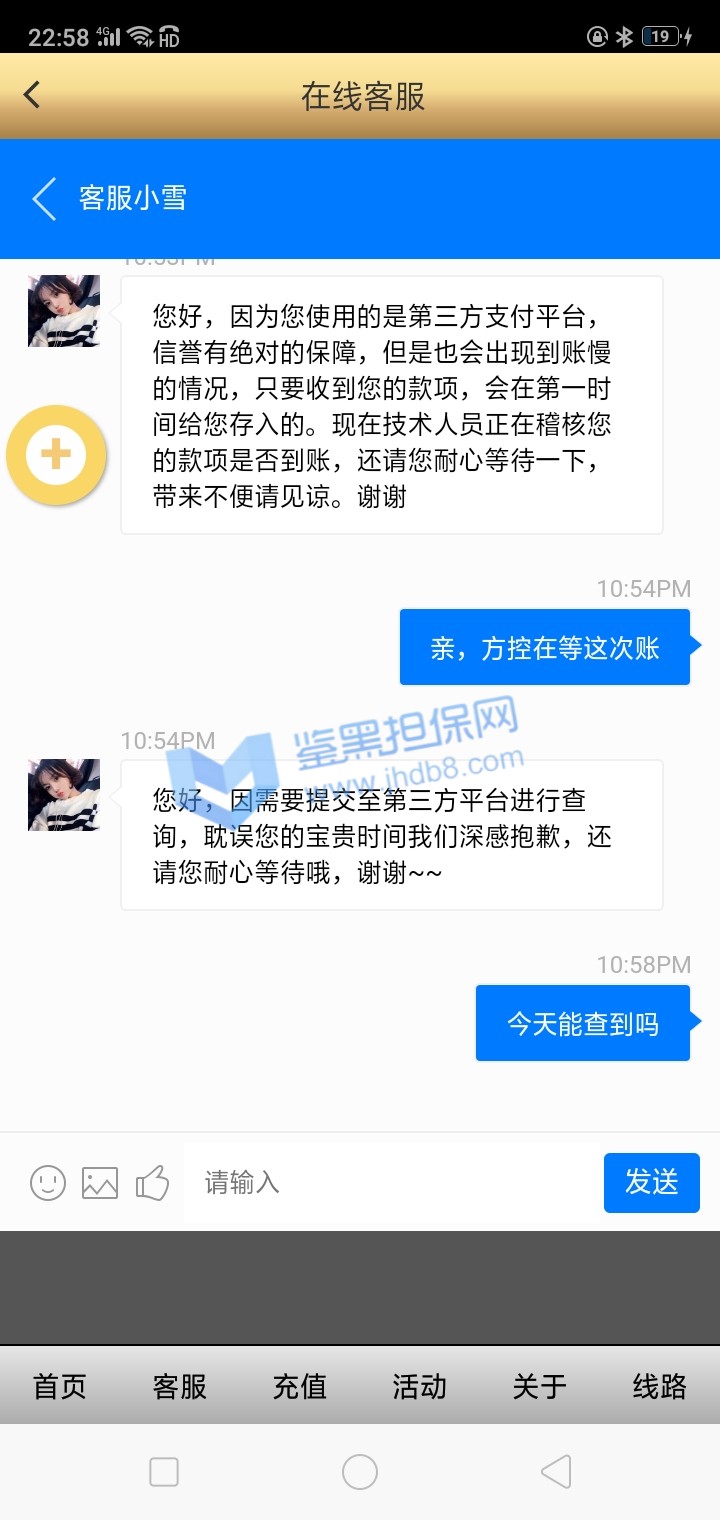Switch to the 线路 tab

pos(660,1386)
